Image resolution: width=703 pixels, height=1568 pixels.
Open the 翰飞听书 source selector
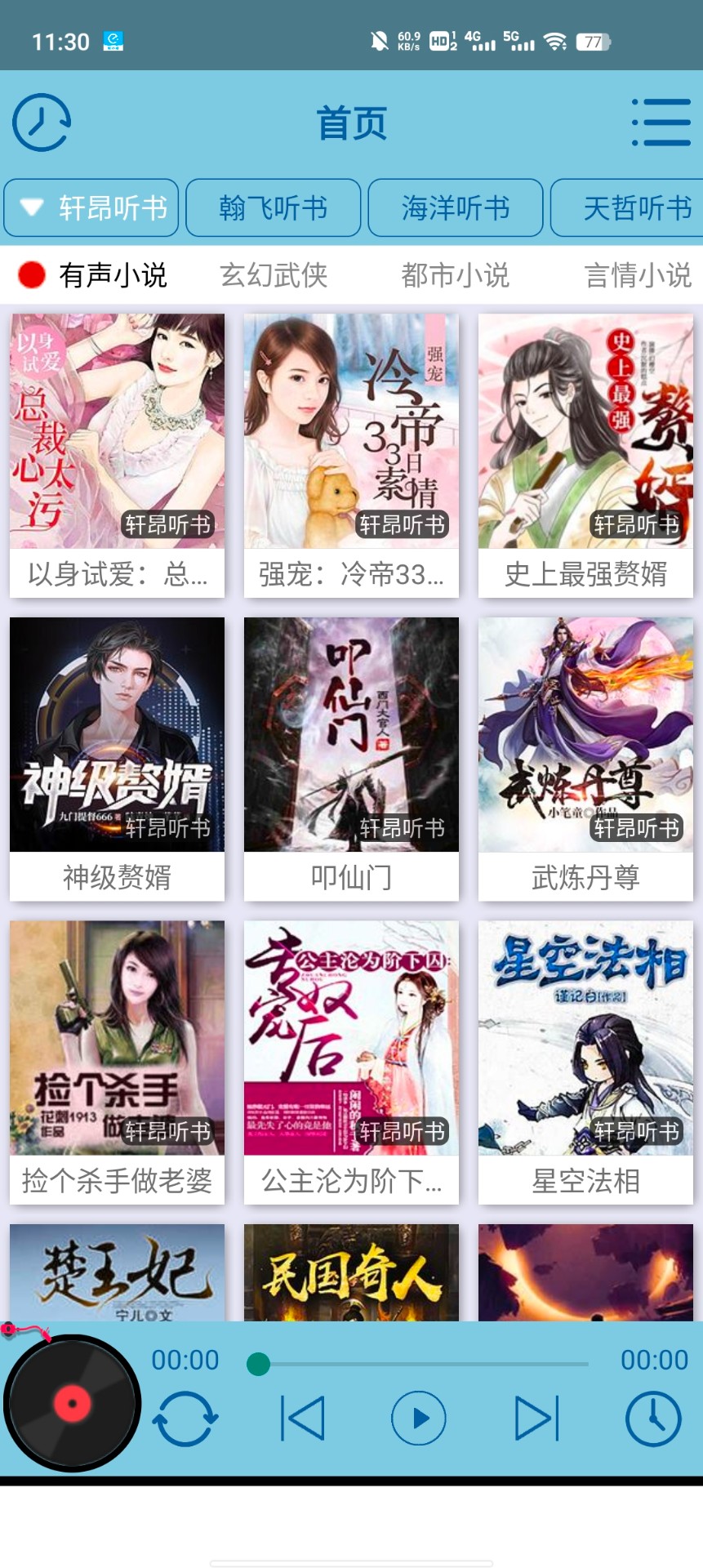pos(273,208)
